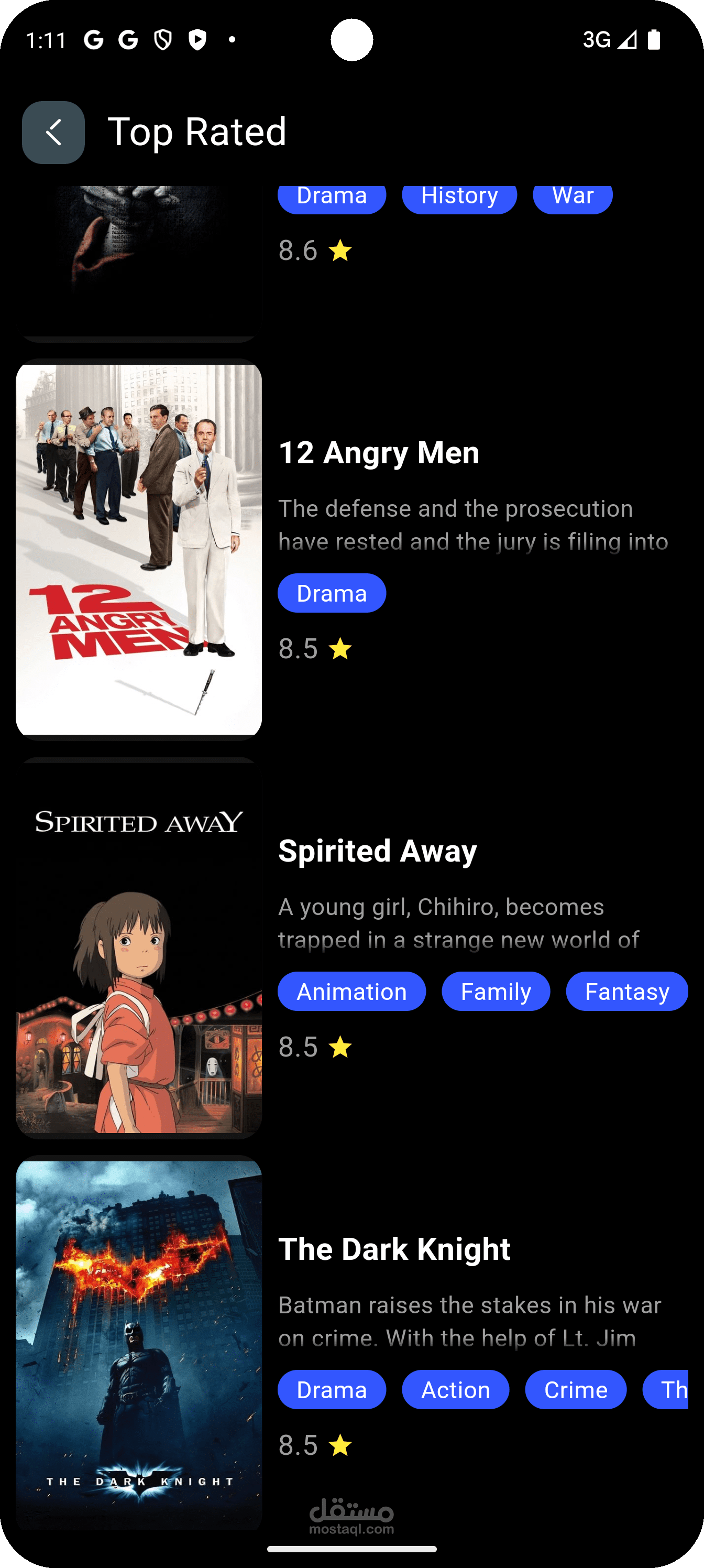Tap the Action chip under The Dark Knight
Image resolution: width=704 pixels, height=1568 pixels.
[455, 1390]
